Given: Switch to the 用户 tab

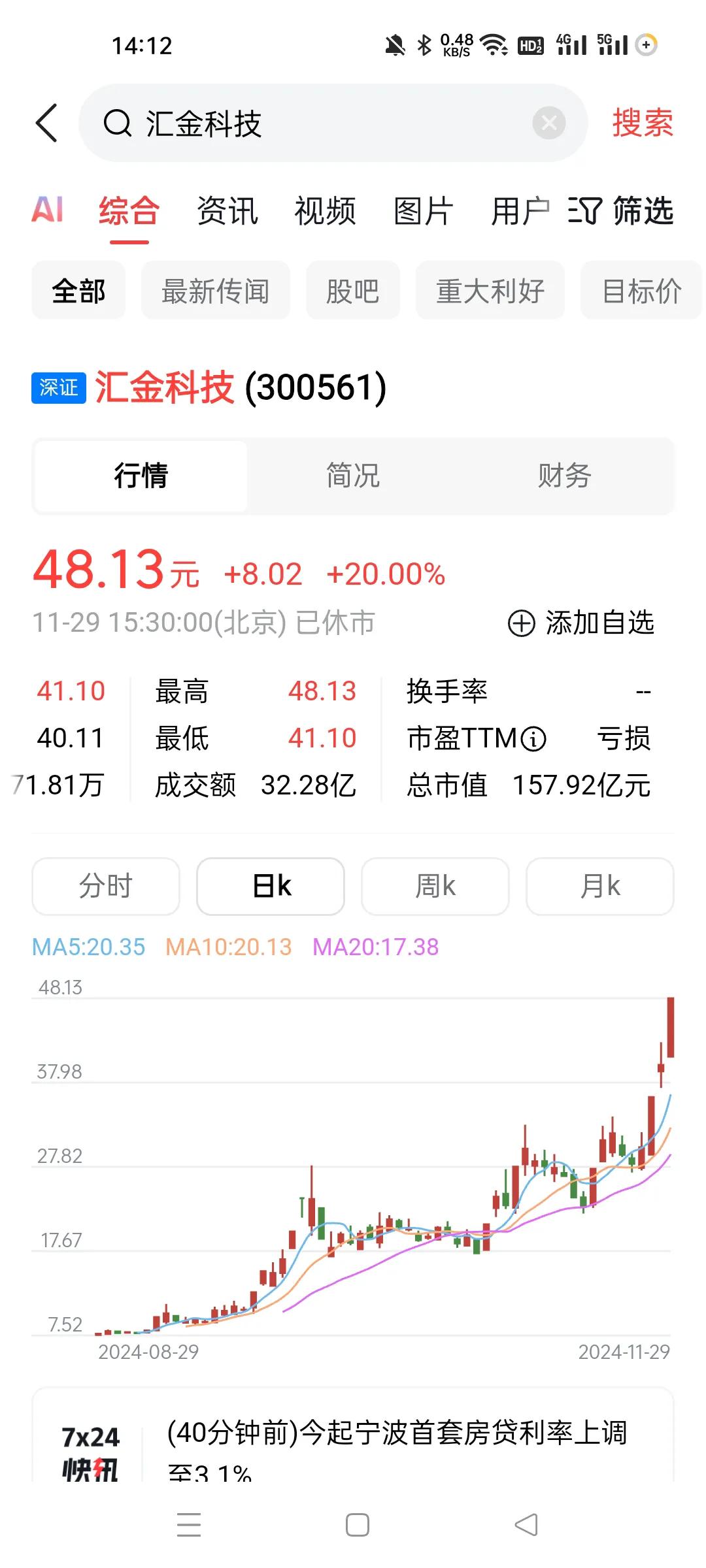Looking at the screenshot, I should coord(520,210).
